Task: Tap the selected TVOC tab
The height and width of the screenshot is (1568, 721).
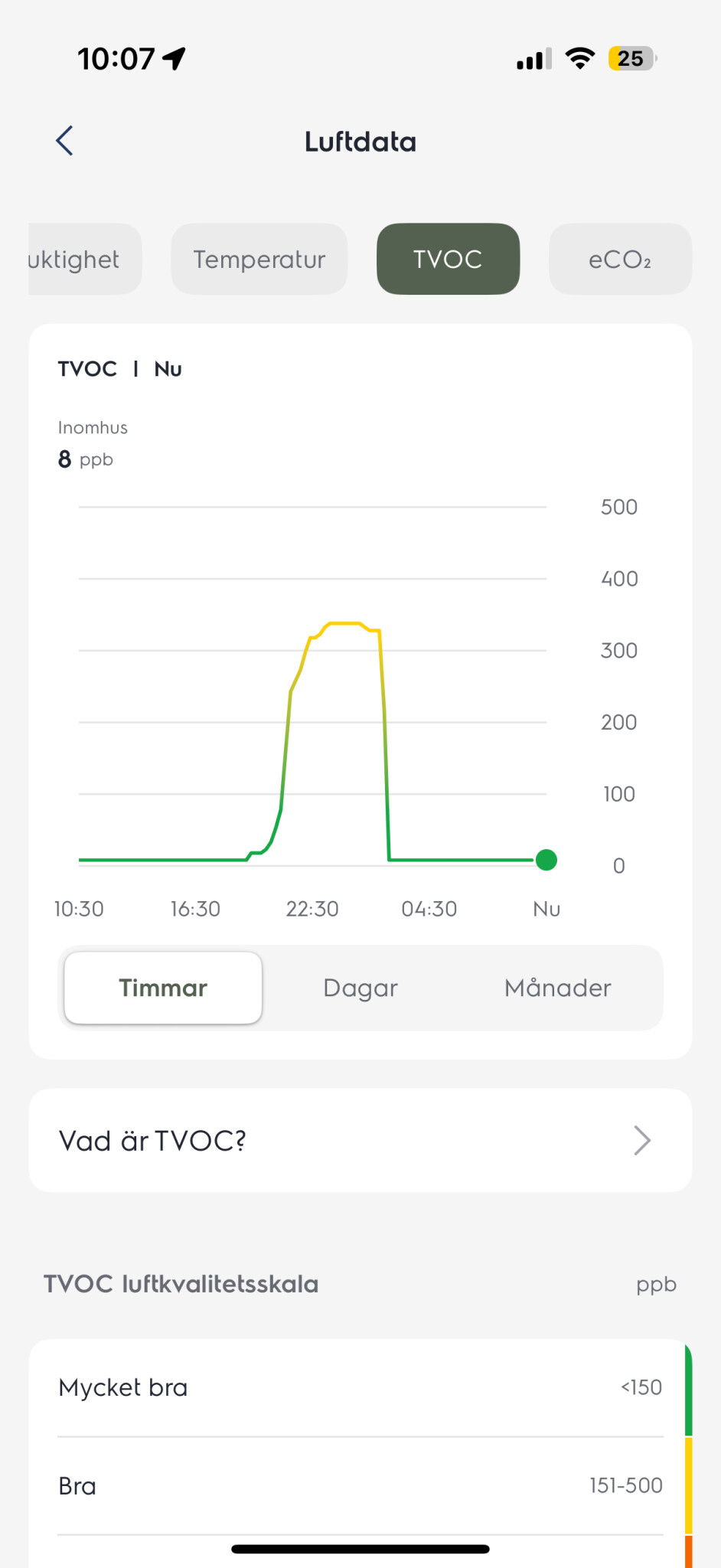Action: point(448,260)
